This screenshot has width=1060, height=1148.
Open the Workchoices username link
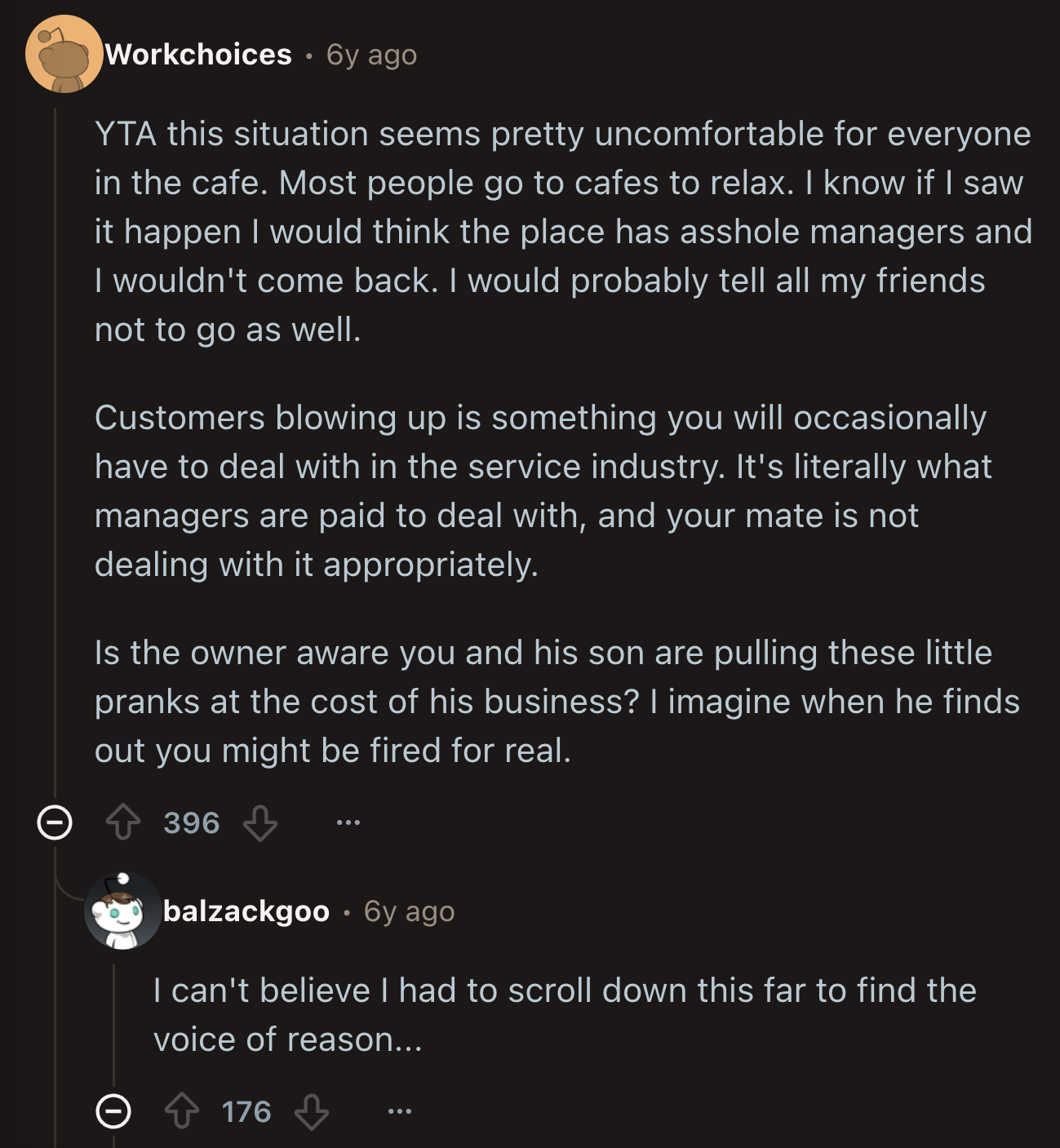coord(198,55)
